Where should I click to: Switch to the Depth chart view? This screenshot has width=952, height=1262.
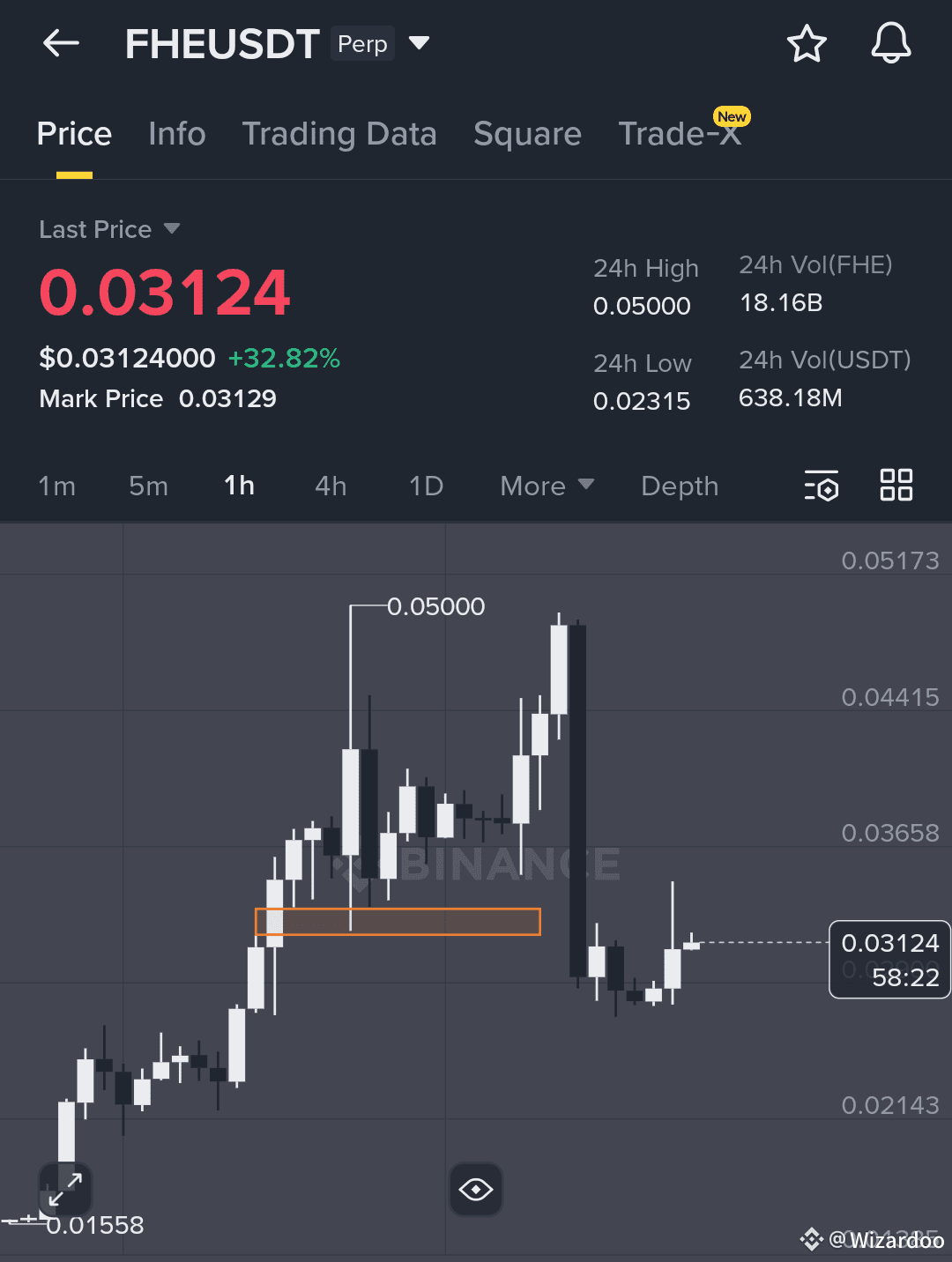coord(680,486)
